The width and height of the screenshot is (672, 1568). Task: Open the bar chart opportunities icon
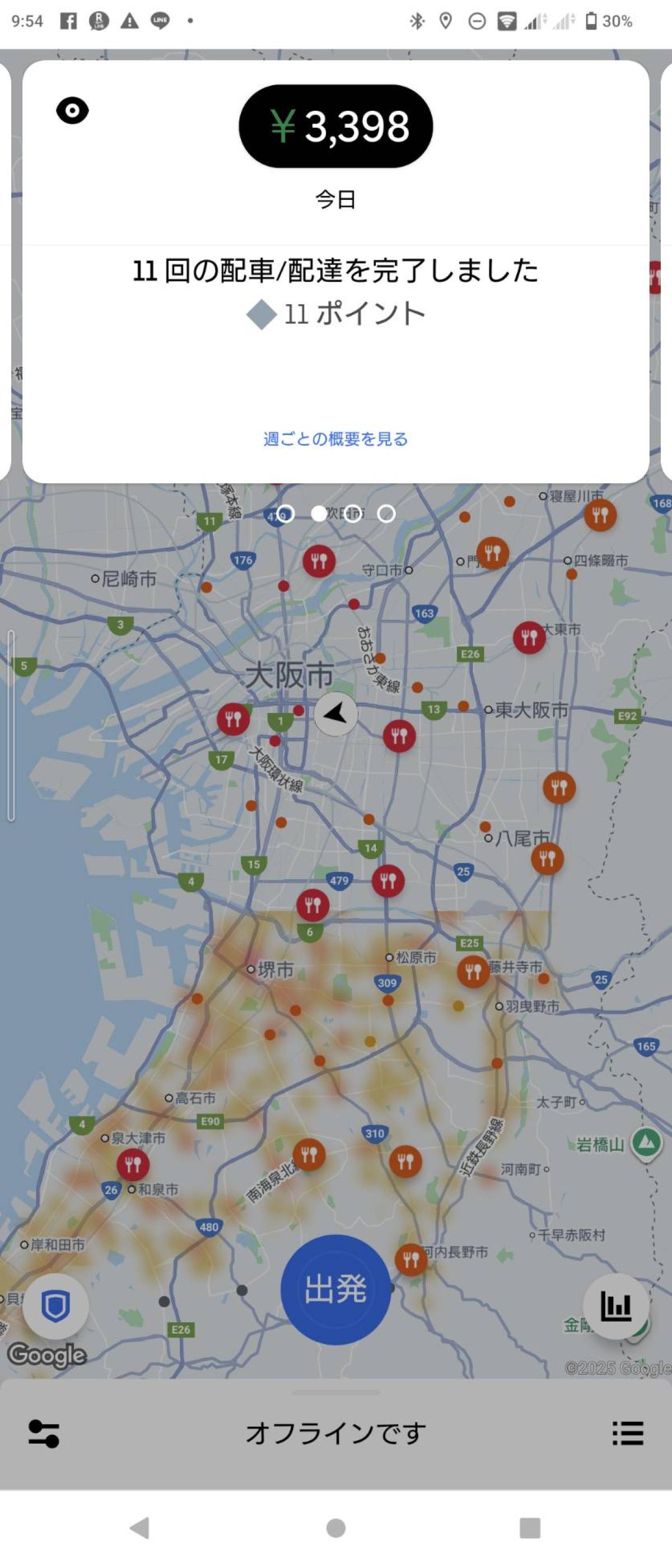pyautogui.click(x=616, y=1306)
